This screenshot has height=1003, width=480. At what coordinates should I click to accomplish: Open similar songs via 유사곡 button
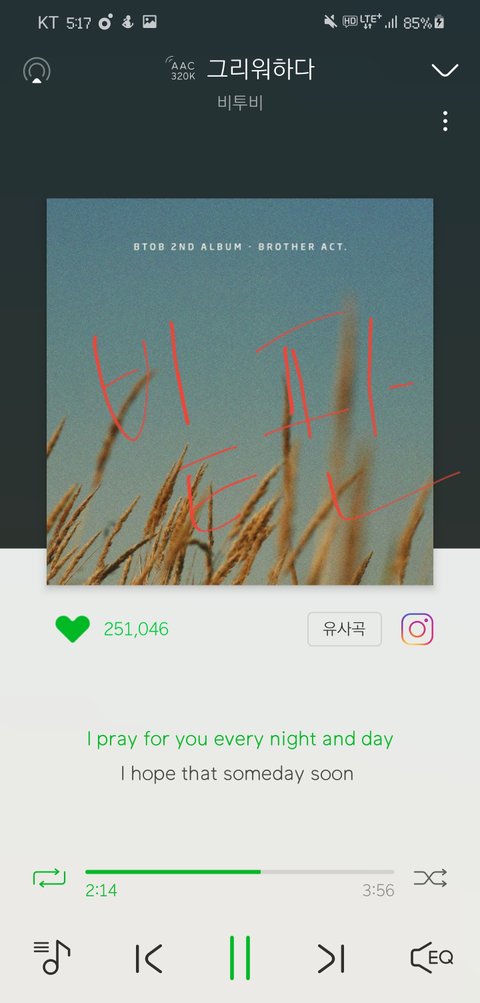(x=344, y=629)
